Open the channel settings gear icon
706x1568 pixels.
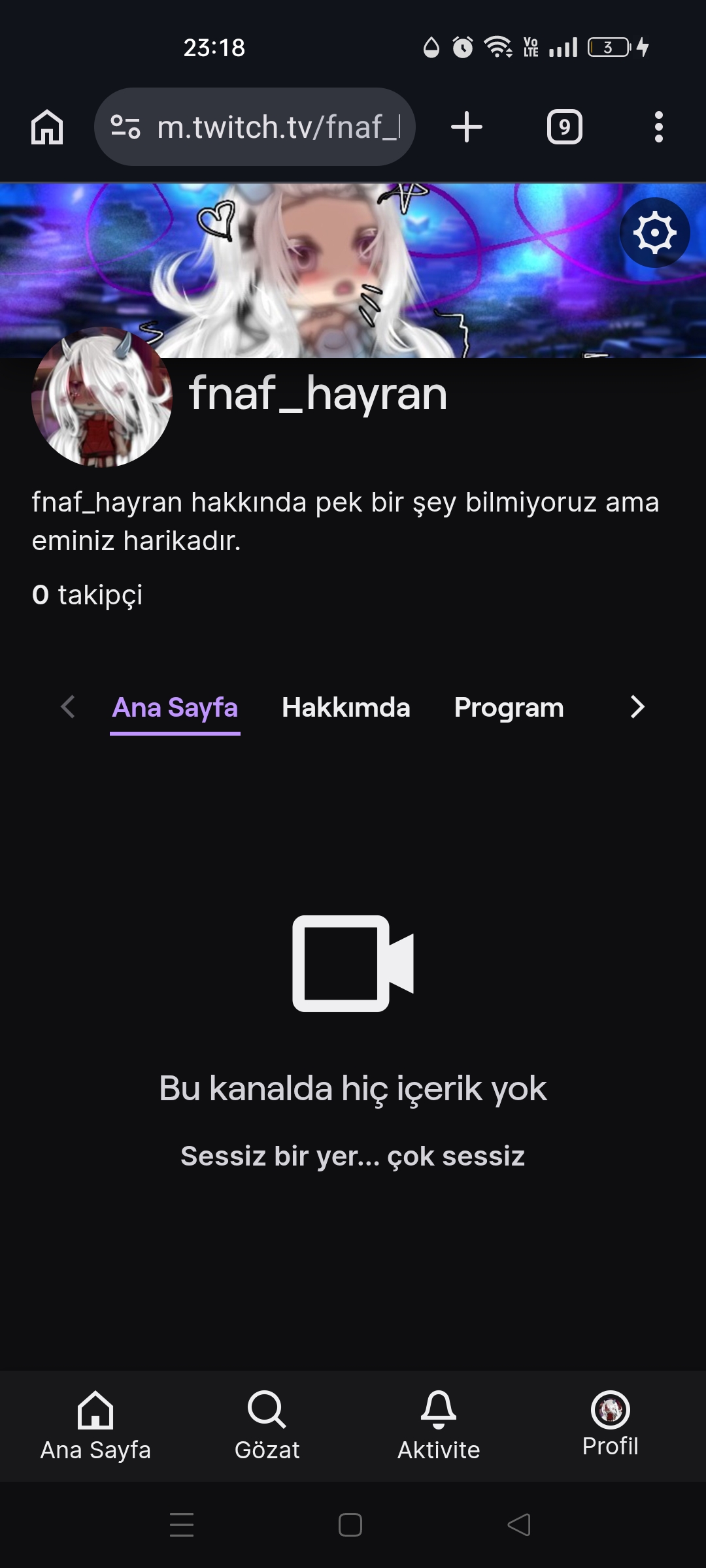coord(654,233)
